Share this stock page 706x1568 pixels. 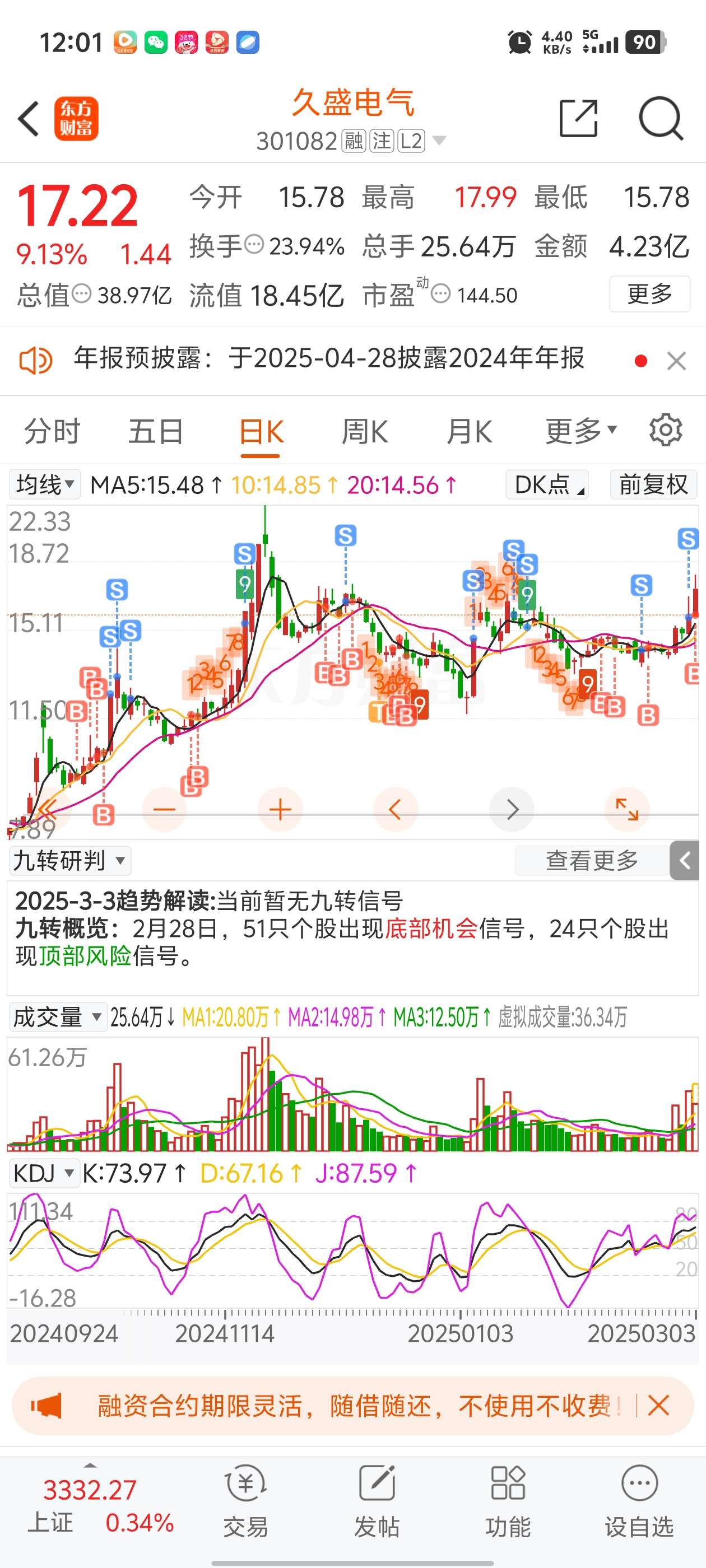click(578, 118)
